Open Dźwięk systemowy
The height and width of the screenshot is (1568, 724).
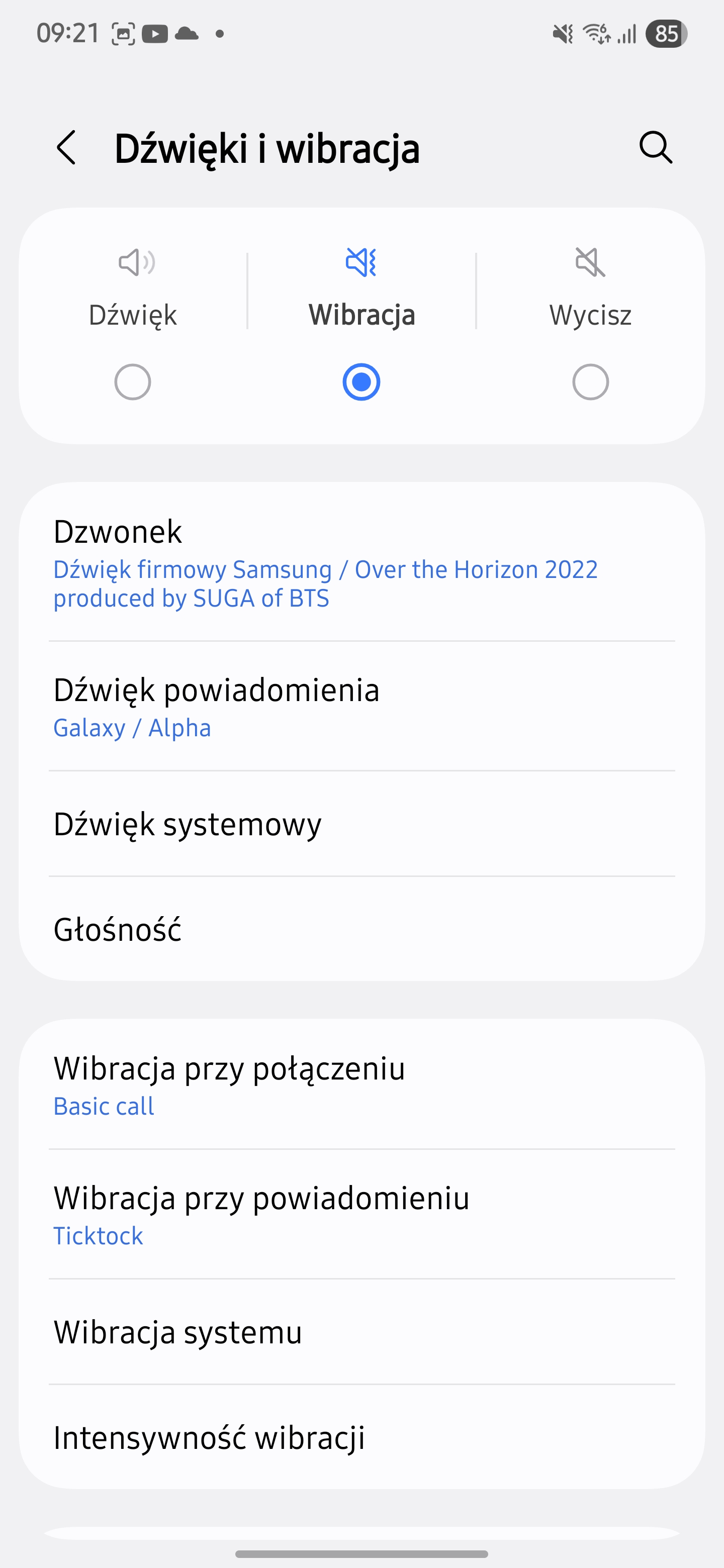coord(361,824)
